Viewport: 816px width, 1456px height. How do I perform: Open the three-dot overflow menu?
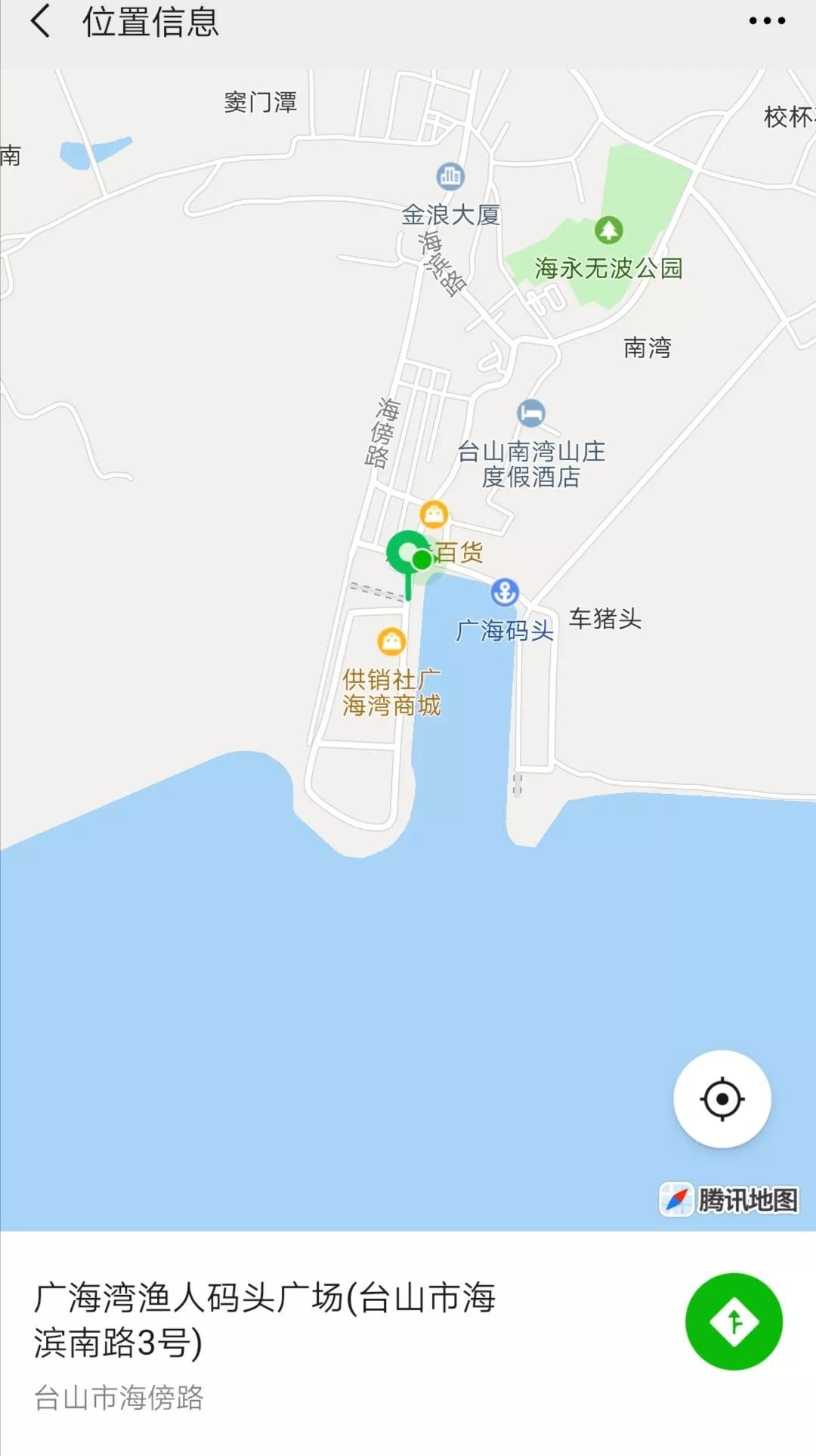[767, 21]
